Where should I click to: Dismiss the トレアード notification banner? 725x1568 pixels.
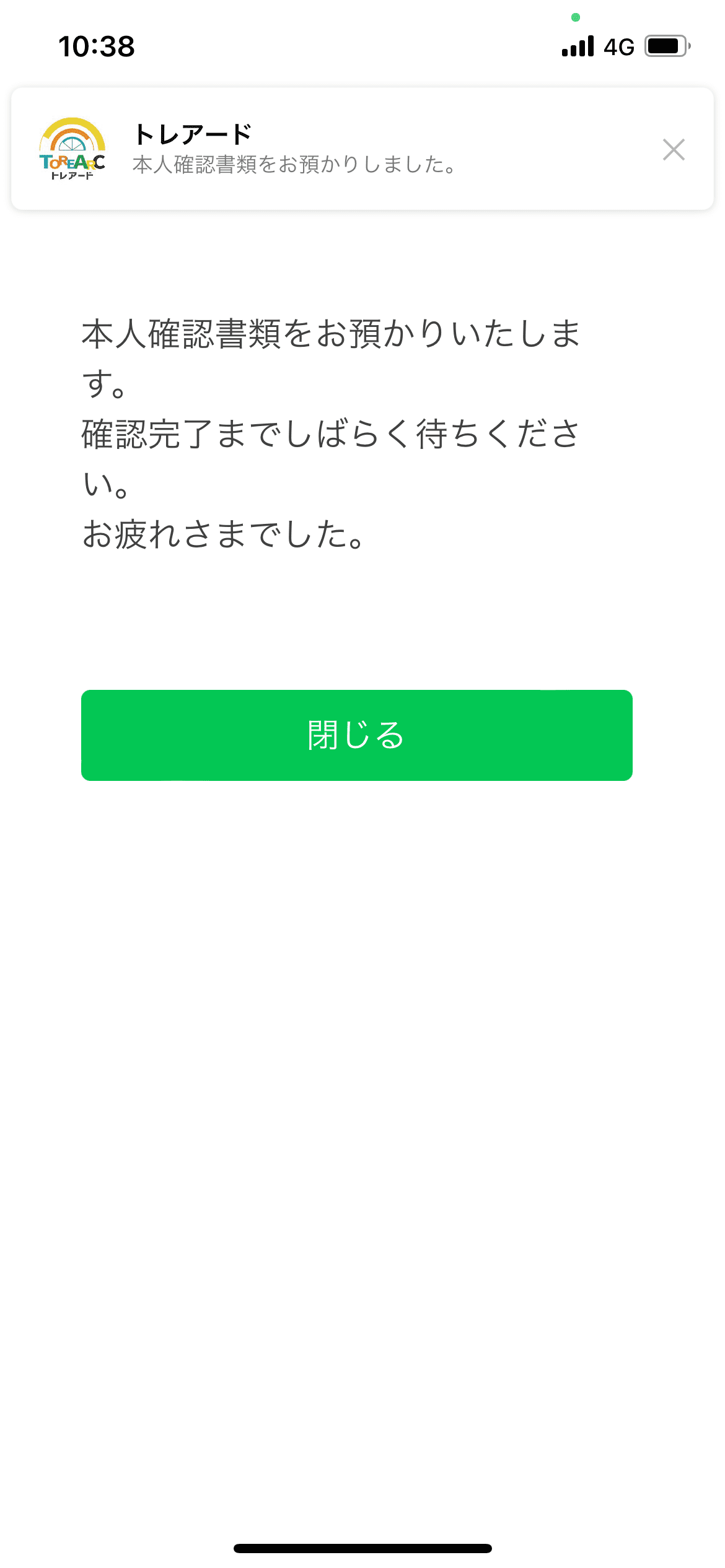pyautogui.click(x=674, y=150)
